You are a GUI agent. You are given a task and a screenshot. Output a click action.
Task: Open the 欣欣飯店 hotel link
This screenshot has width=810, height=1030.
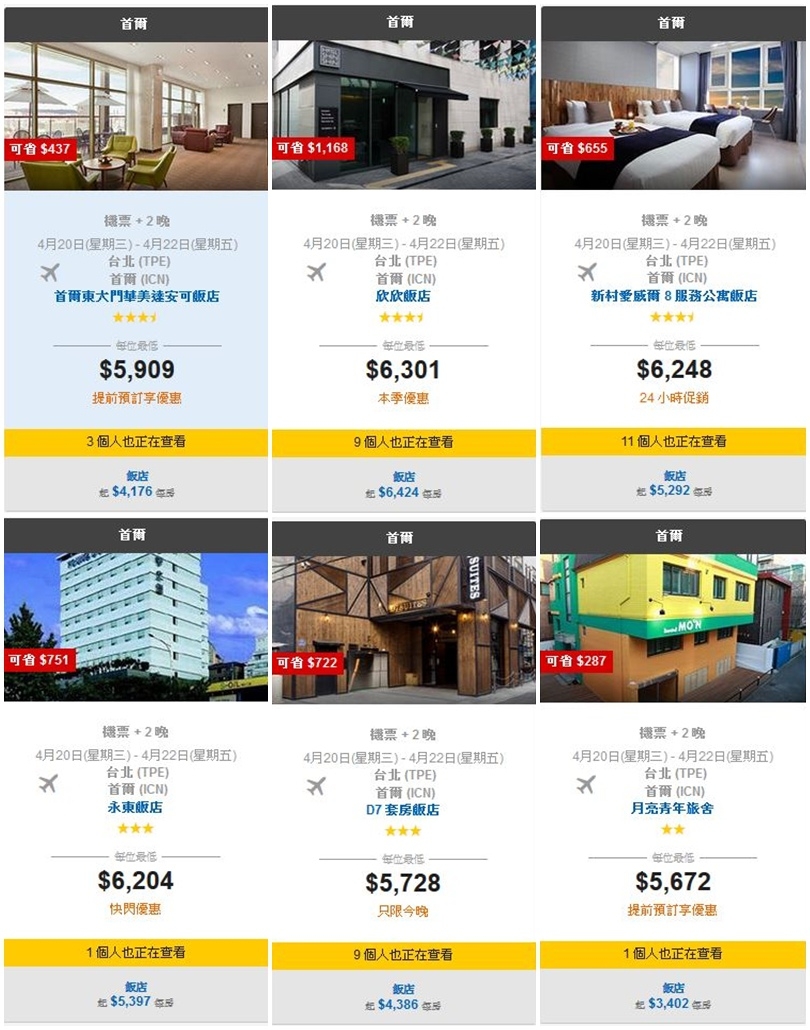[403, 296]
